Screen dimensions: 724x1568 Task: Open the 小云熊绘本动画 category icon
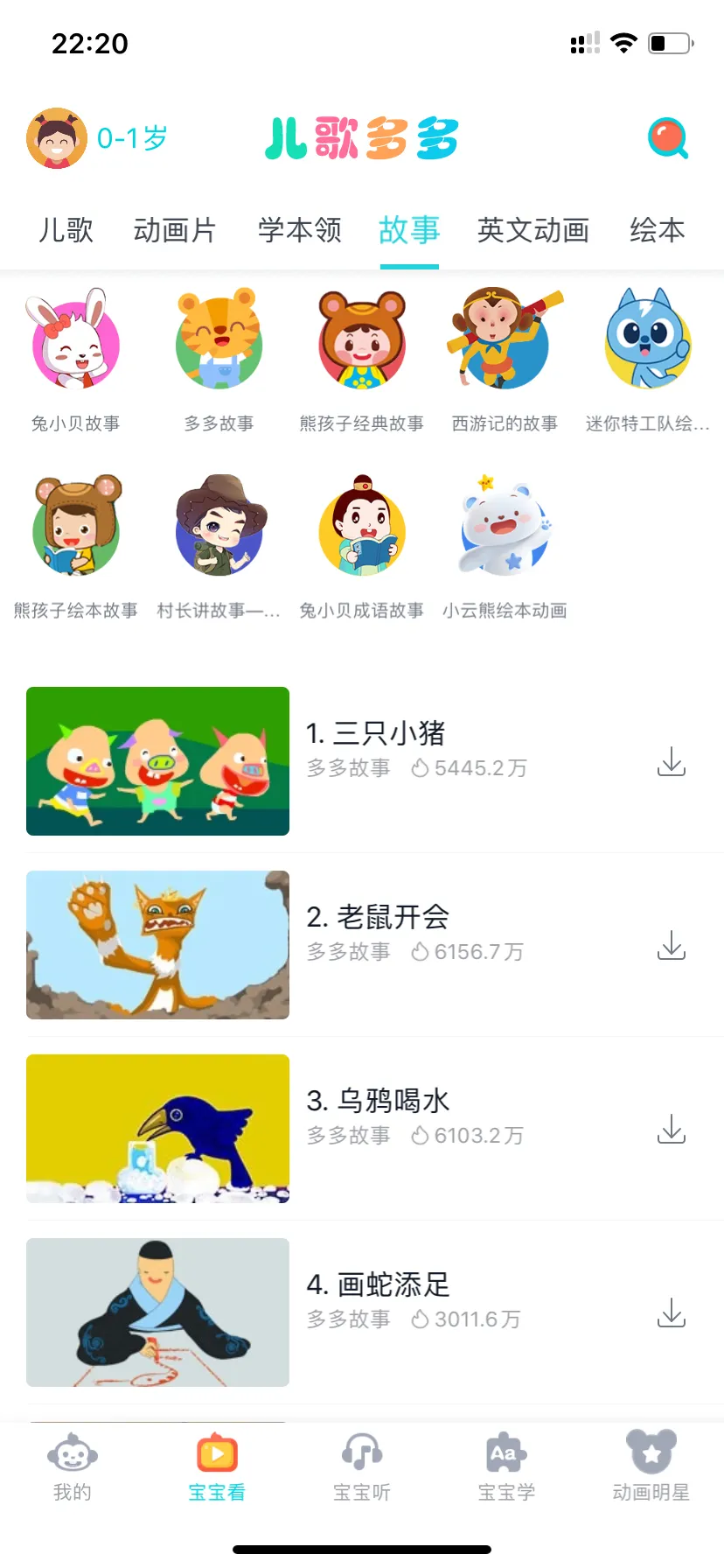point(505,528)
